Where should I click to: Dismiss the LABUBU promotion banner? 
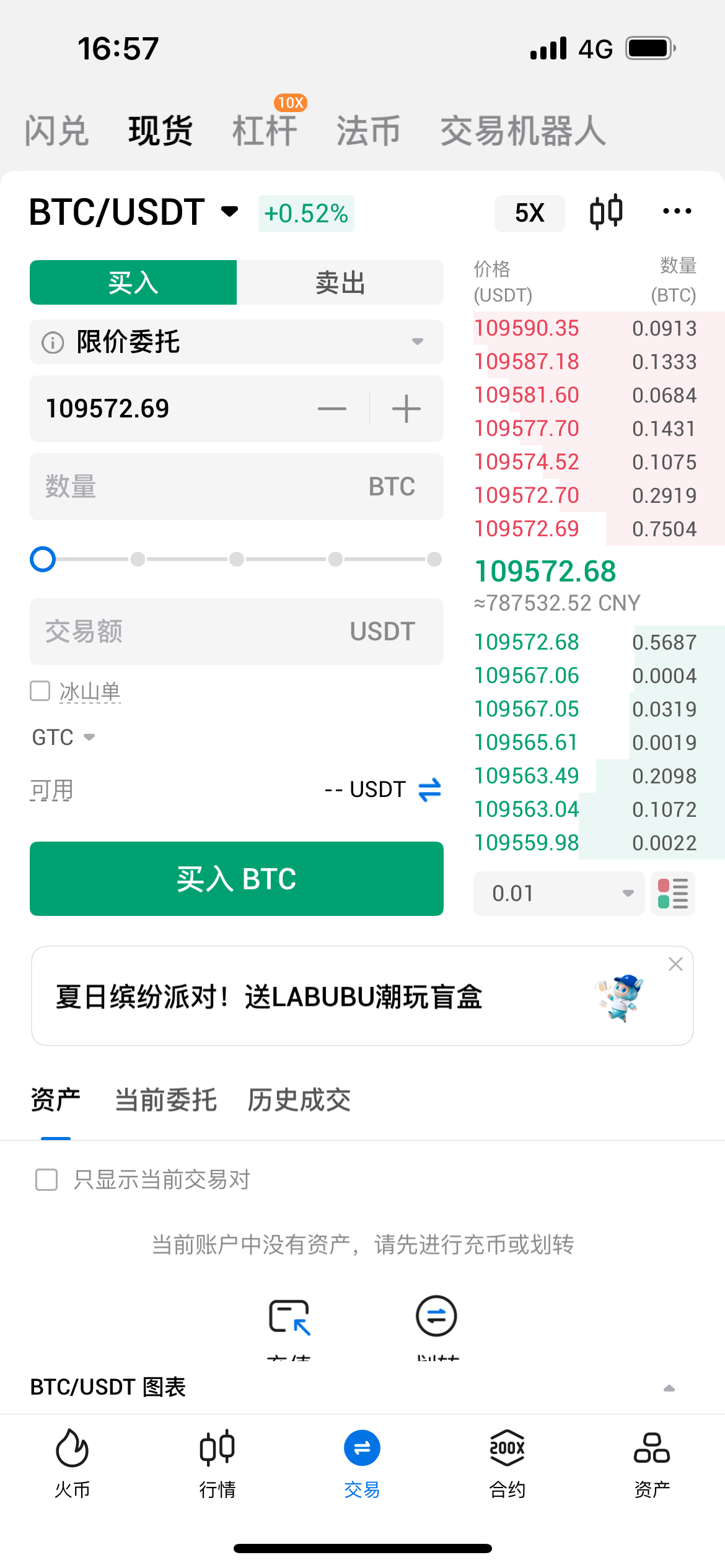coord(675,964)
